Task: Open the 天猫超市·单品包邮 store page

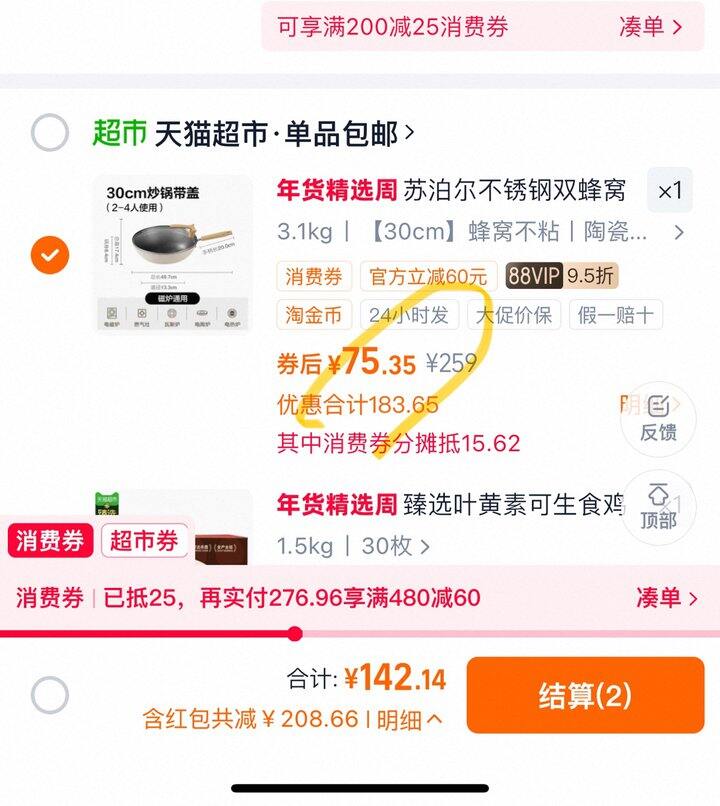Action: [284, 134]
